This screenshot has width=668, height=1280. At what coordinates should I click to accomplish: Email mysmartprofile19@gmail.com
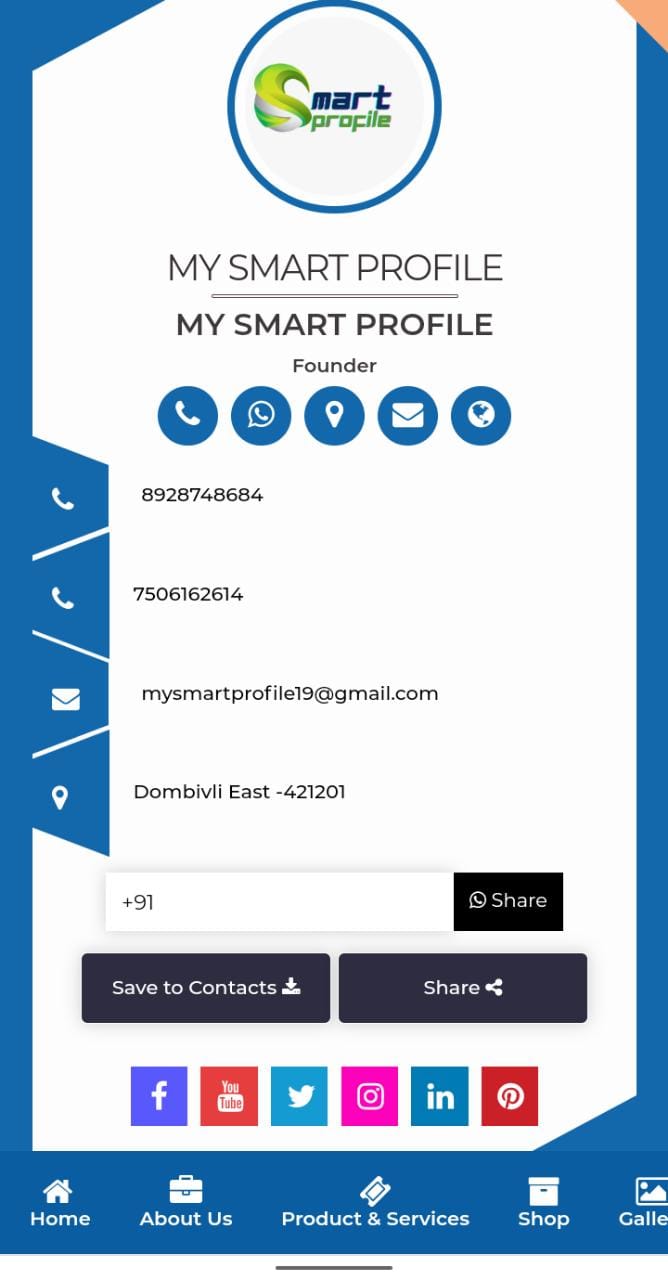(x=290, y=693)
